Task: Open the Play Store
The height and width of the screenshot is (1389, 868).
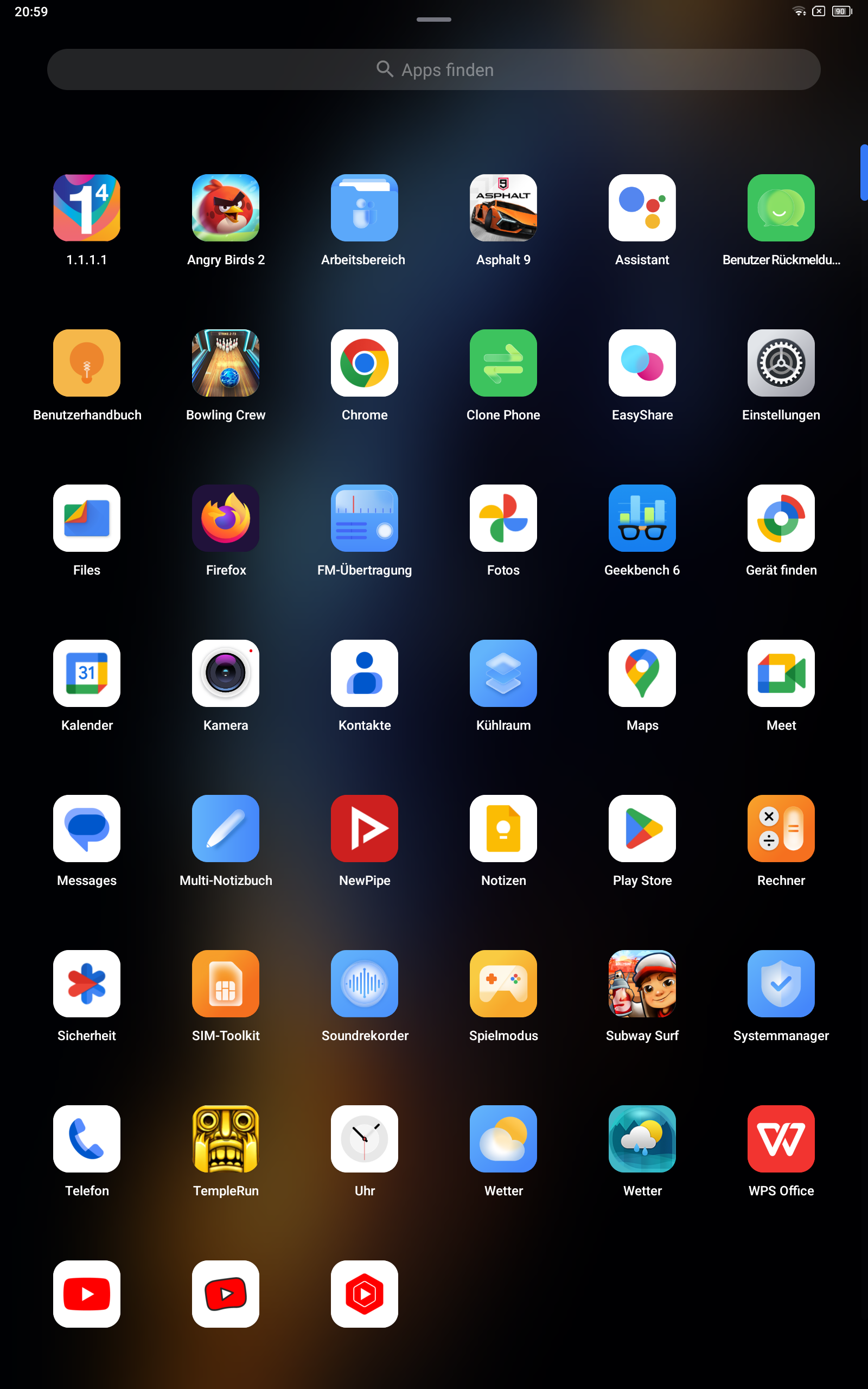Action: (x=642, y=828)
